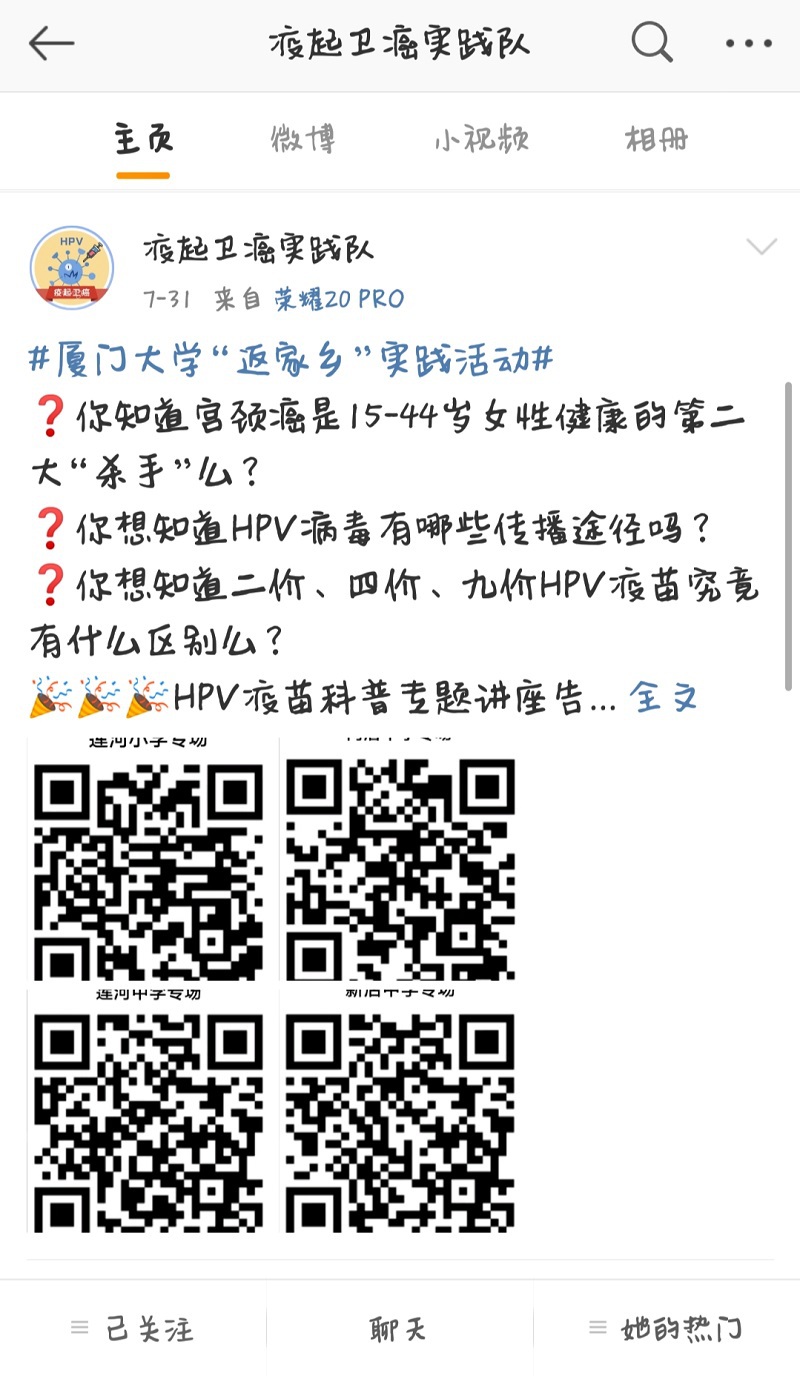This screenshot has height=1376, width=800.
Task: Open the top-right QR code image
Action: [x=401, y=860]
